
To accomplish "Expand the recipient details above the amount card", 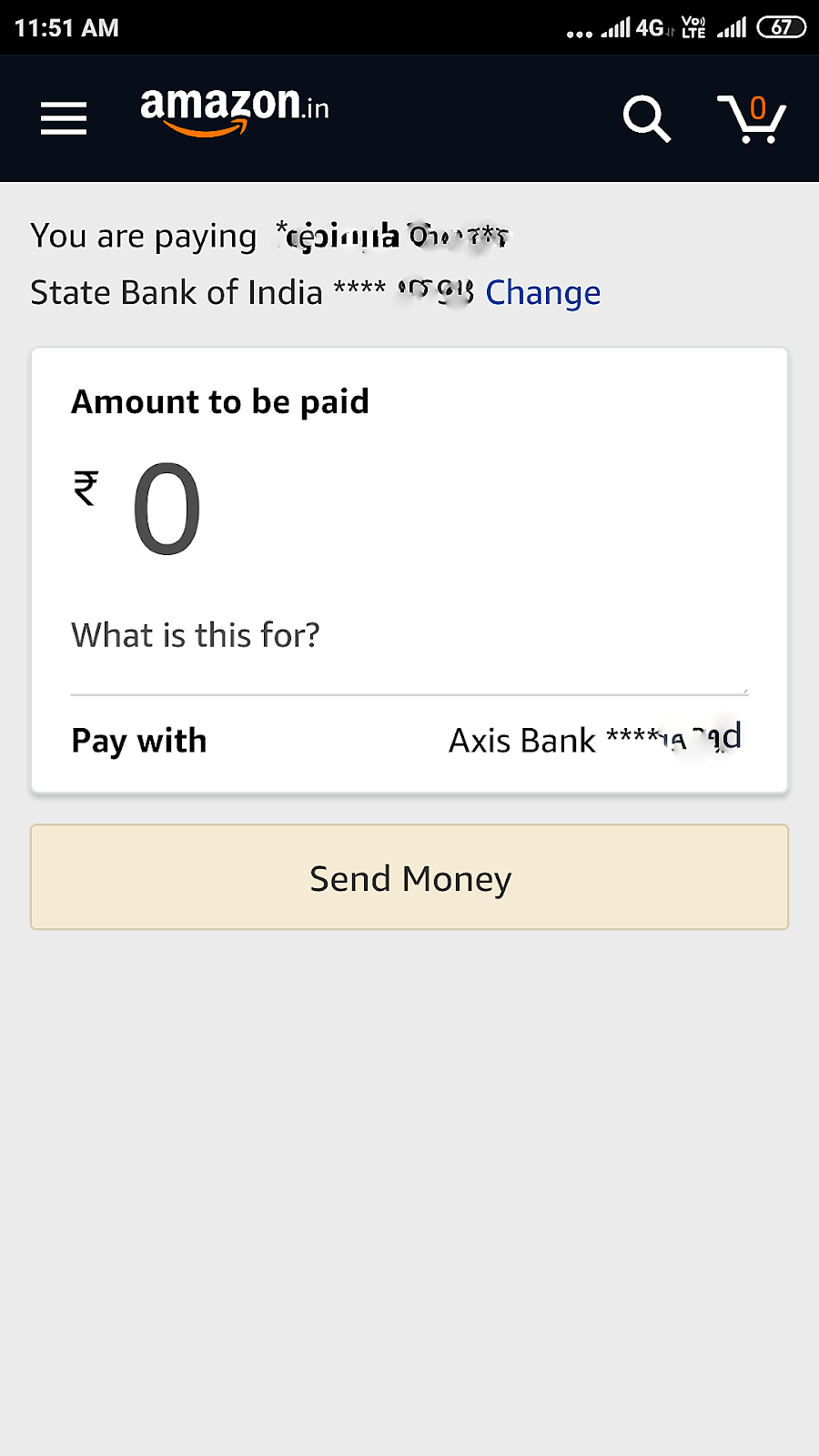I will click(391, 236).
